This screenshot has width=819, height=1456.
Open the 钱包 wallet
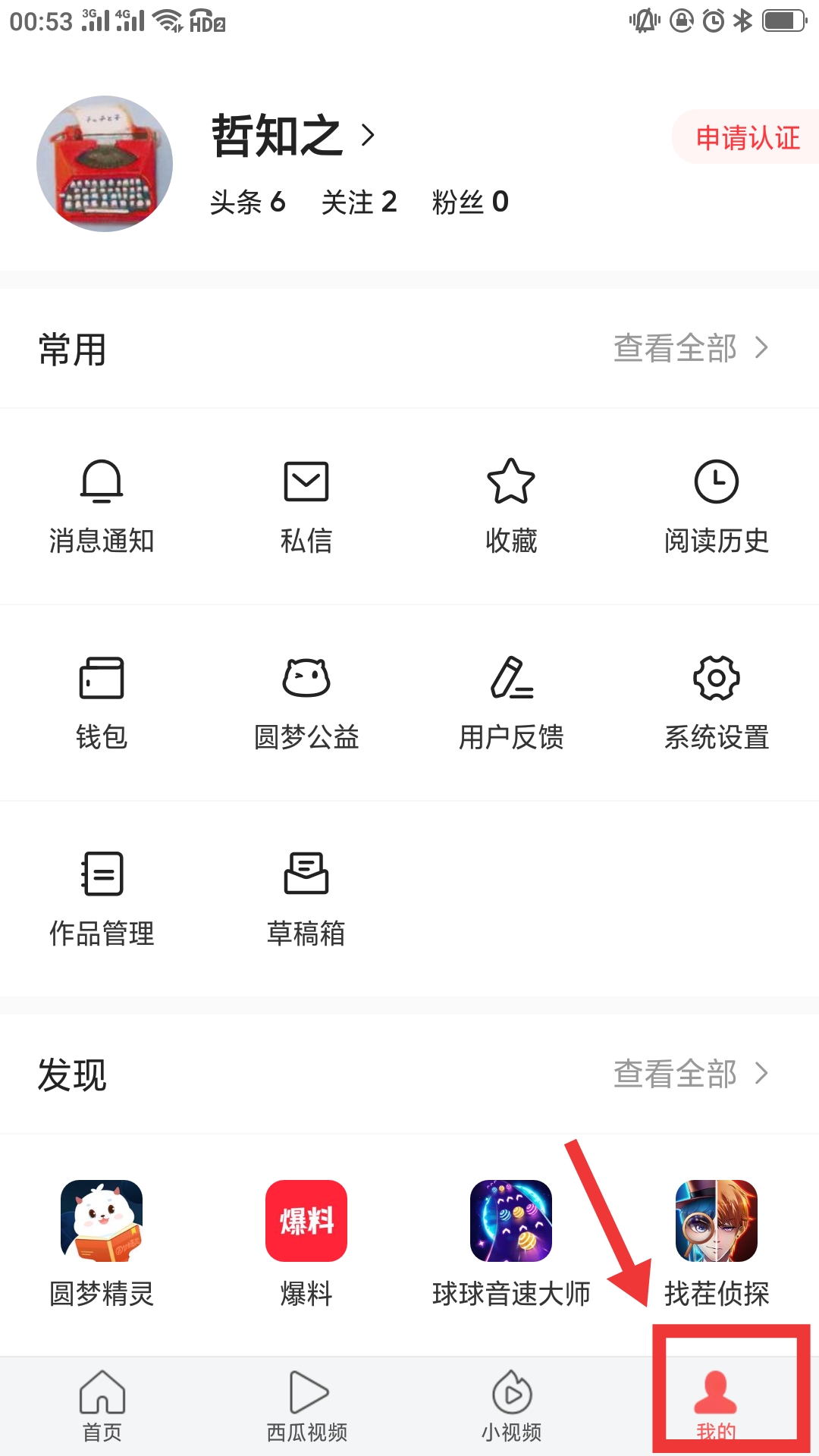pos(102,701)
